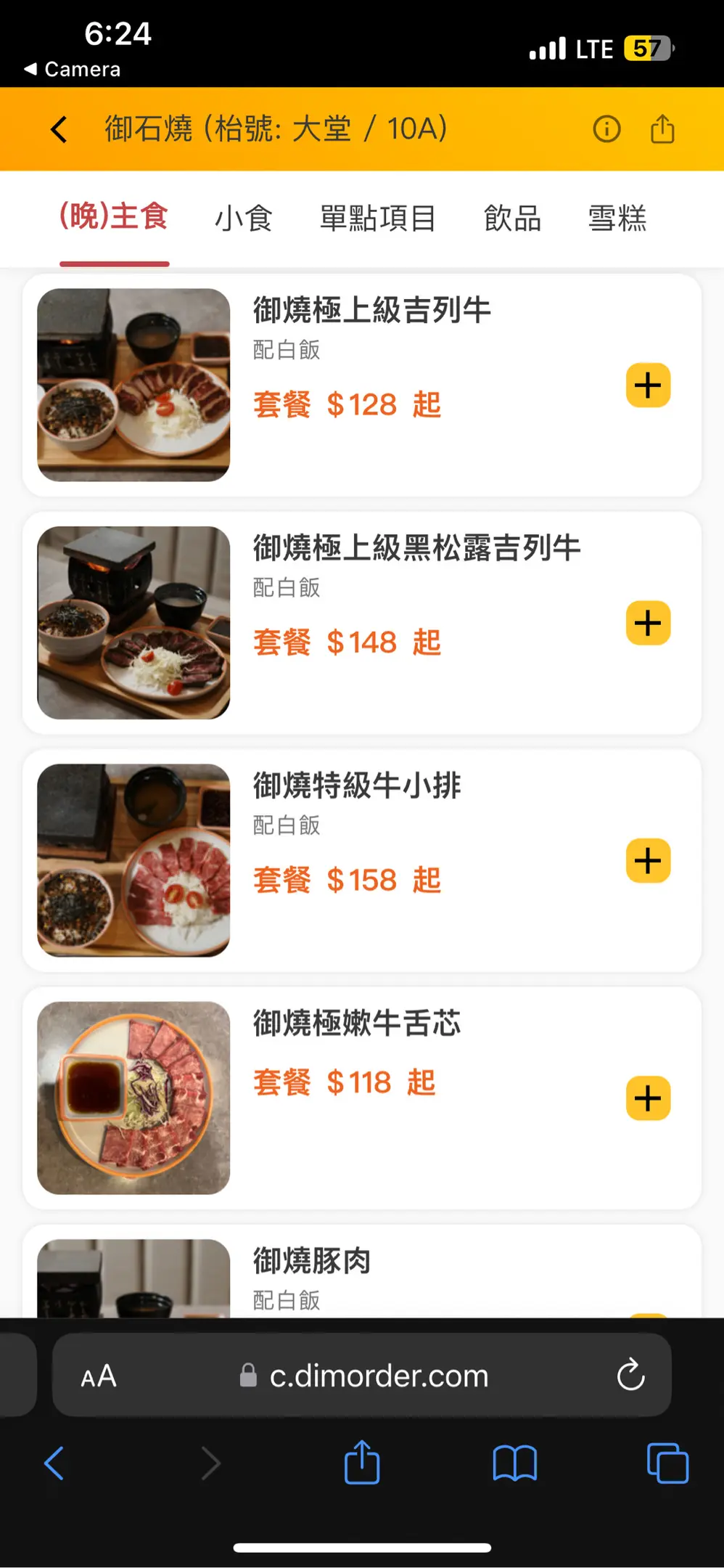724x1568 pixels.
Task: Open the restaurant info icon
Action: coord(606,129)
